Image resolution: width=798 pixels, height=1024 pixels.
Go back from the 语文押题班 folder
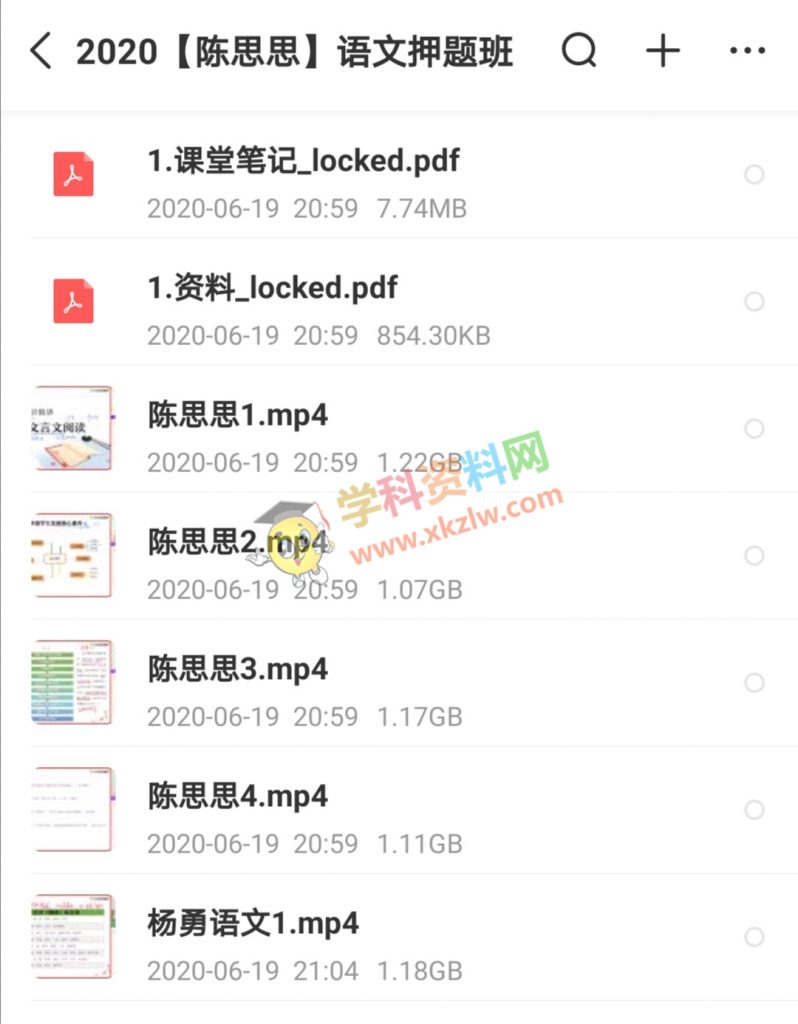[41, 51]
